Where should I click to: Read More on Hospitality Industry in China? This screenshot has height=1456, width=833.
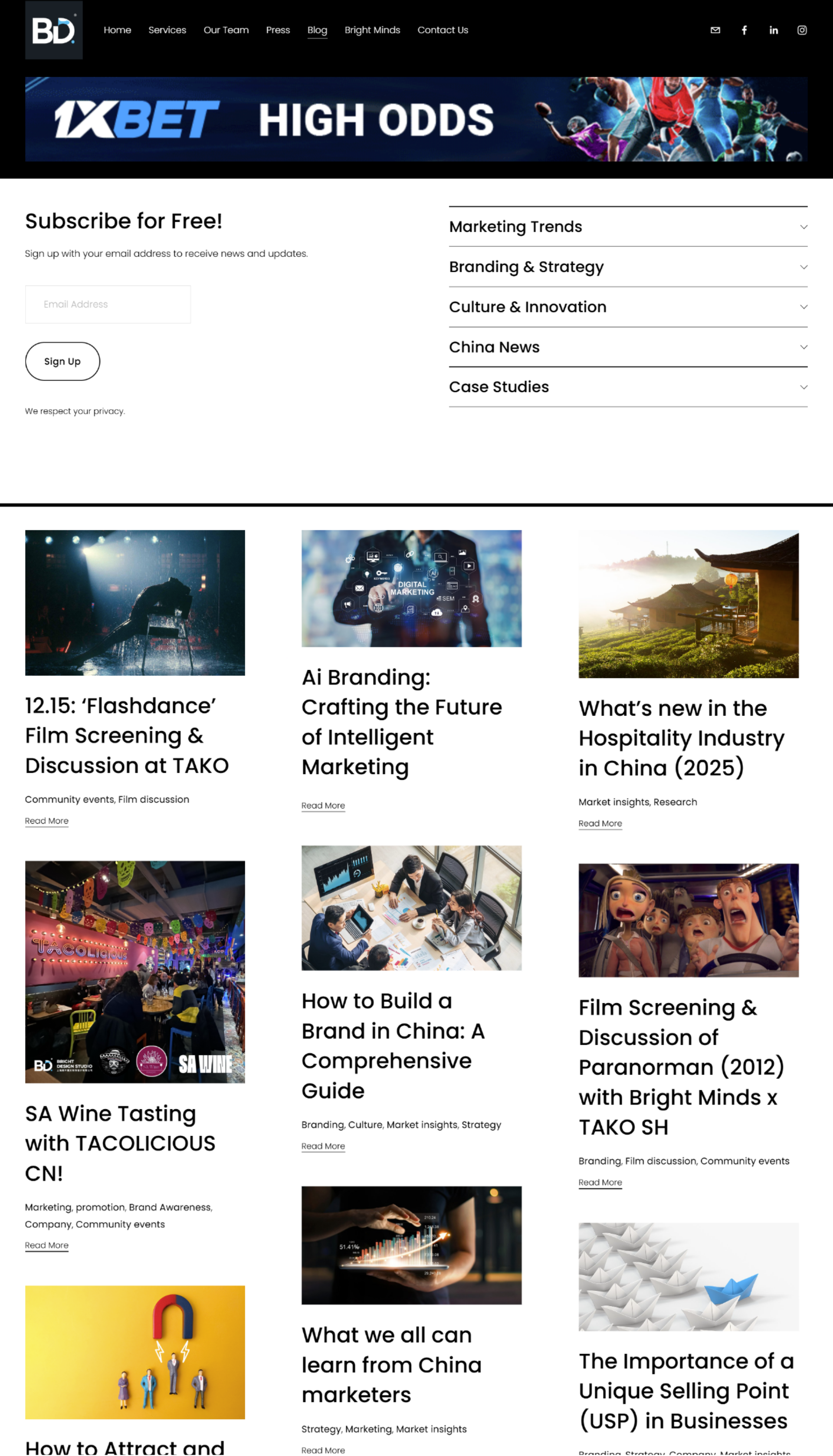click(x=600, y=823)
